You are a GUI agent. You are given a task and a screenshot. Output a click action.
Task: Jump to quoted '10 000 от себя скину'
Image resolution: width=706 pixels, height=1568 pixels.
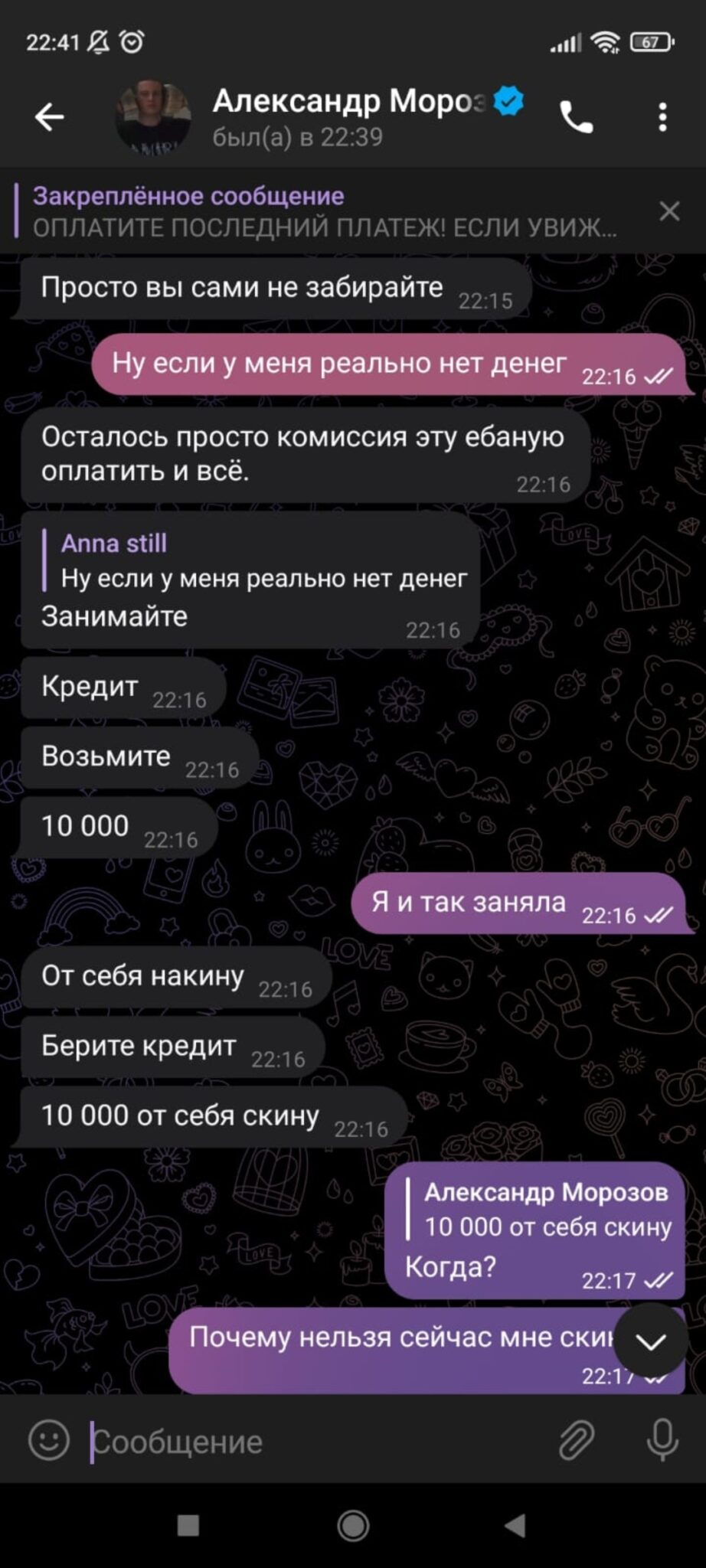pos(539,1209)
